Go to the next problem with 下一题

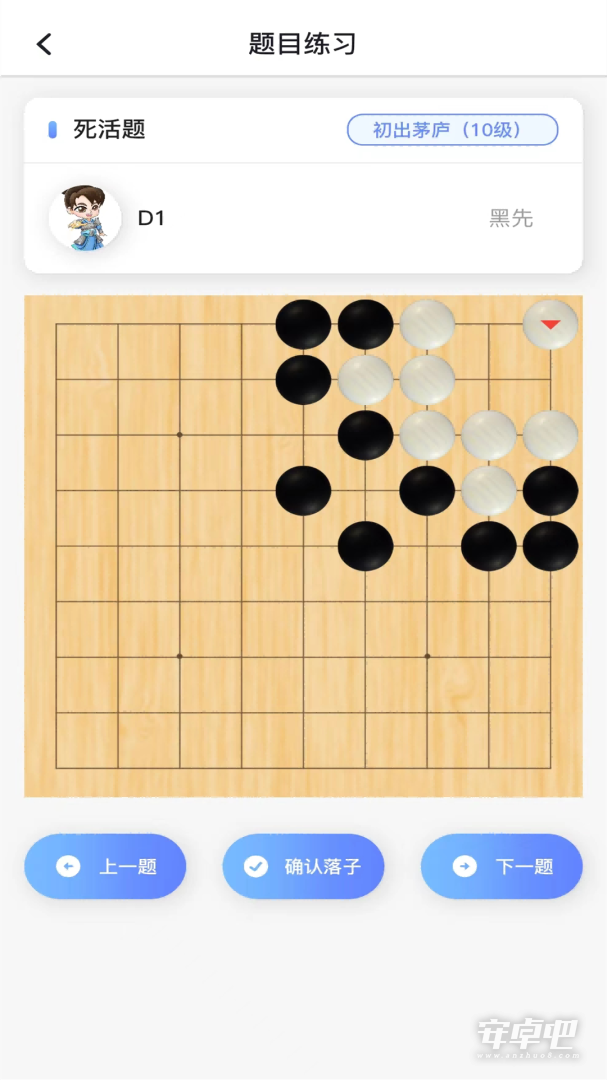(502, 866)
